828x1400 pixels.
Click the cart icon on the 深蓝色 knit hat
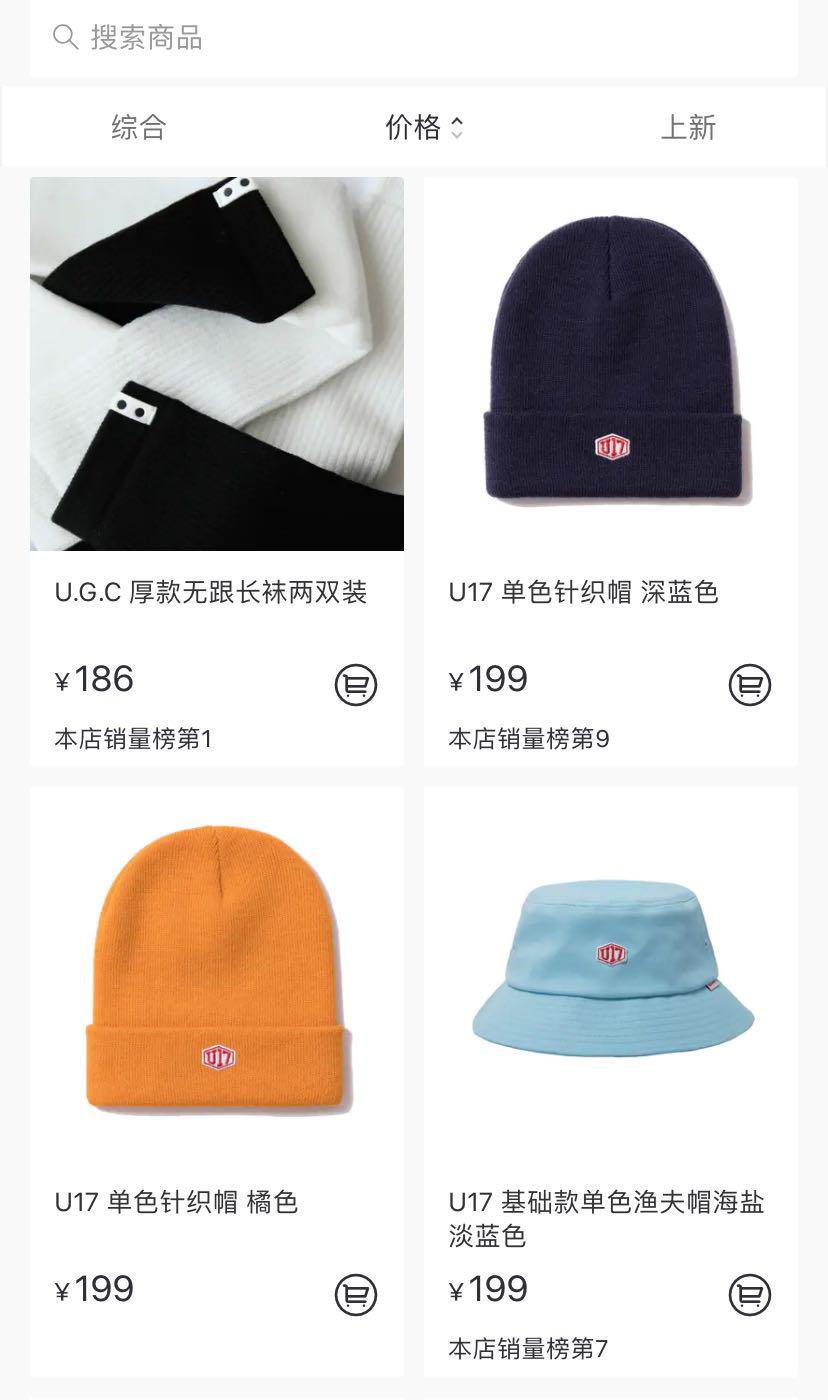(x=750, y=686)
